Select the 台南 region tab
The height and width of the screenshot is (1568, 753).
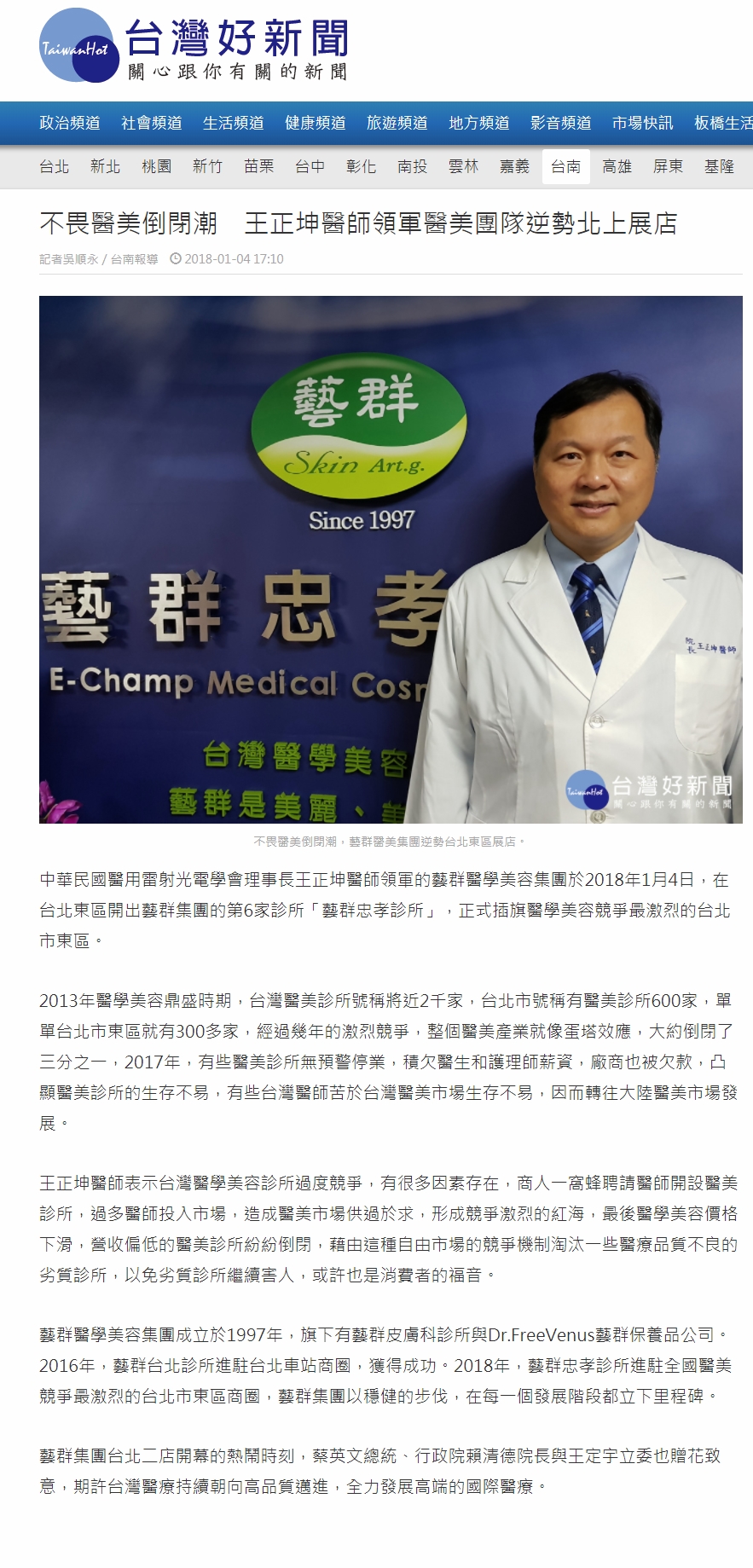(566, 166)
